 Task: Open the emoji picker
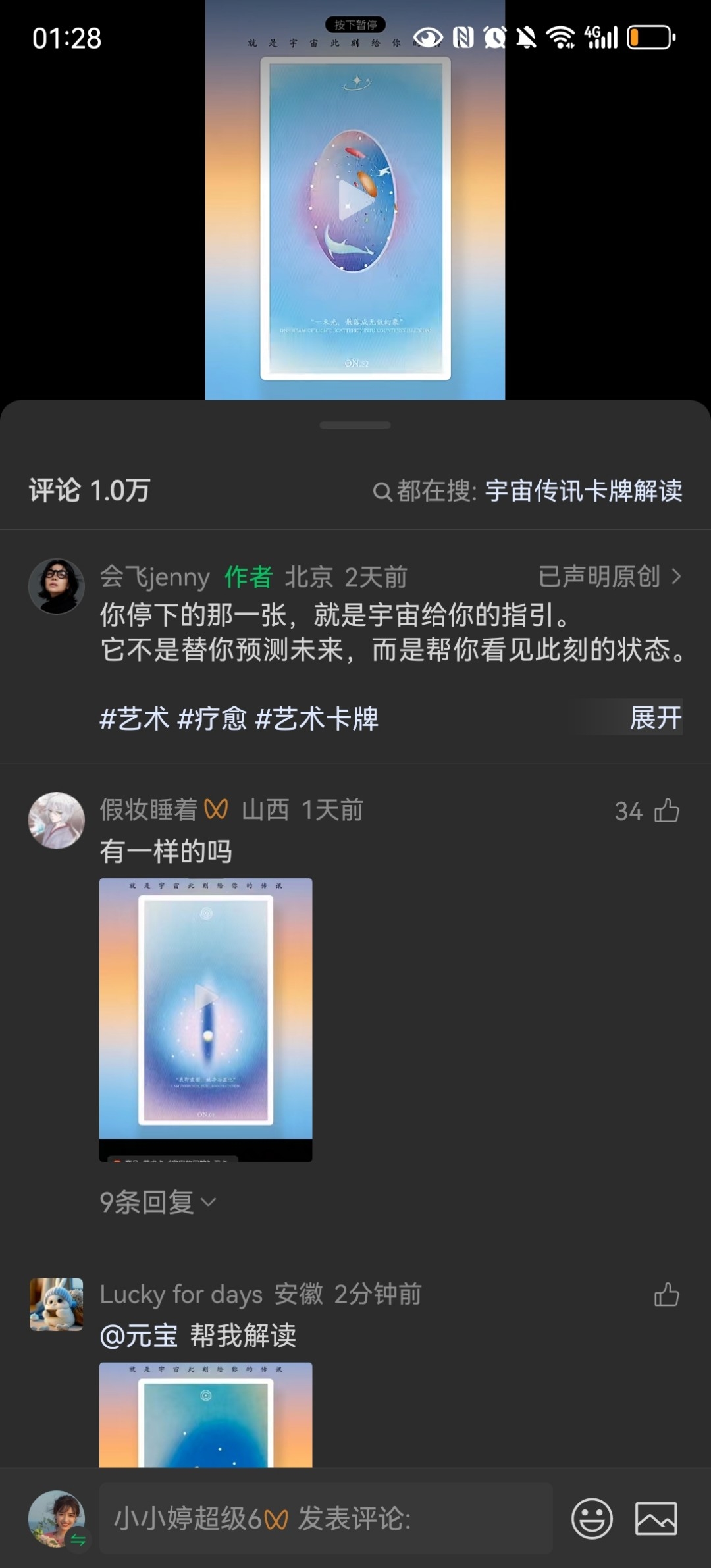click(x=592, y=1519)
